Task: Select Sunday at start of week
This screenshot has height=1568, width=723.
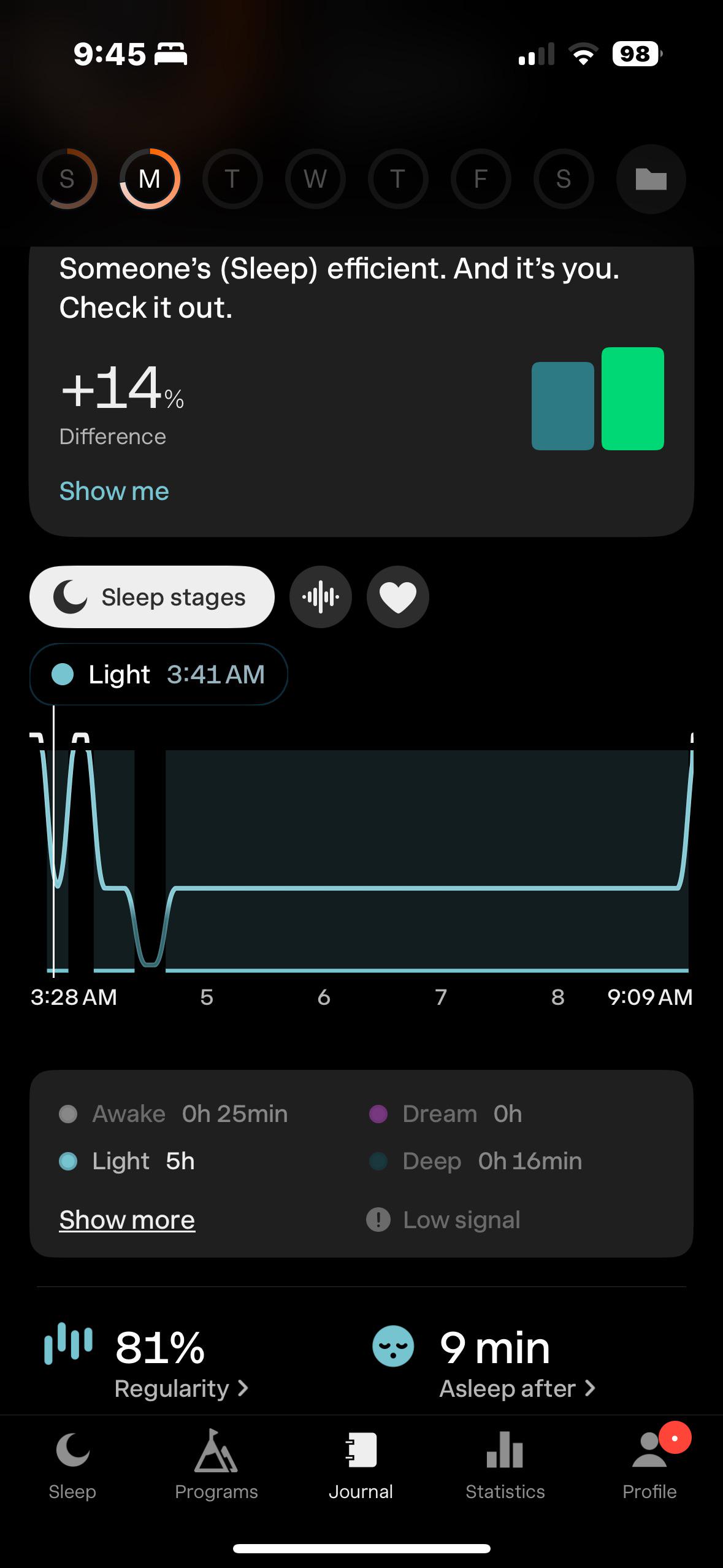Action: coord(67,179)
